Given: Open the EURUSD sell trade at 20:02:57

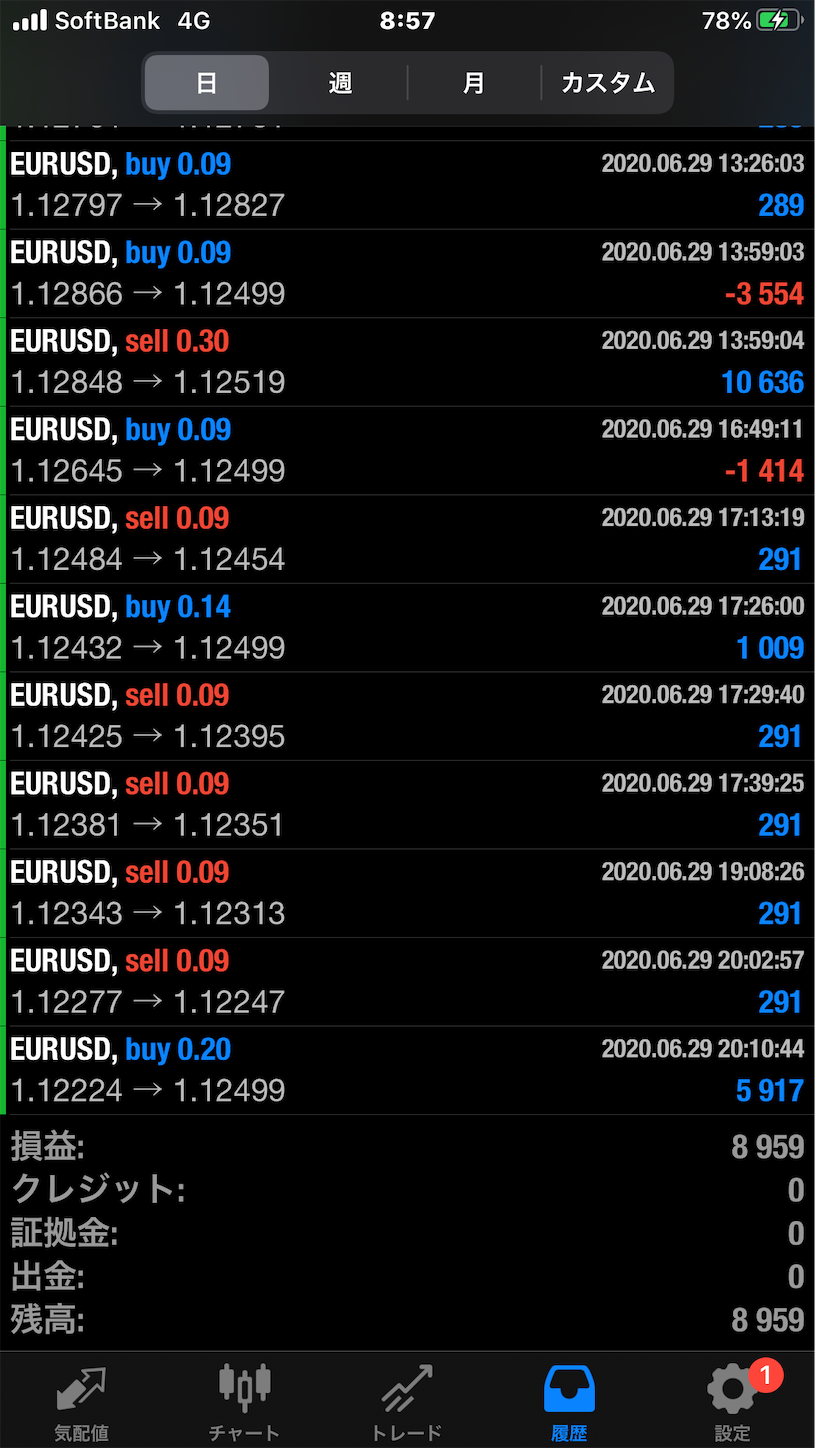Looking at the screenshot, I should click(407, 982).
